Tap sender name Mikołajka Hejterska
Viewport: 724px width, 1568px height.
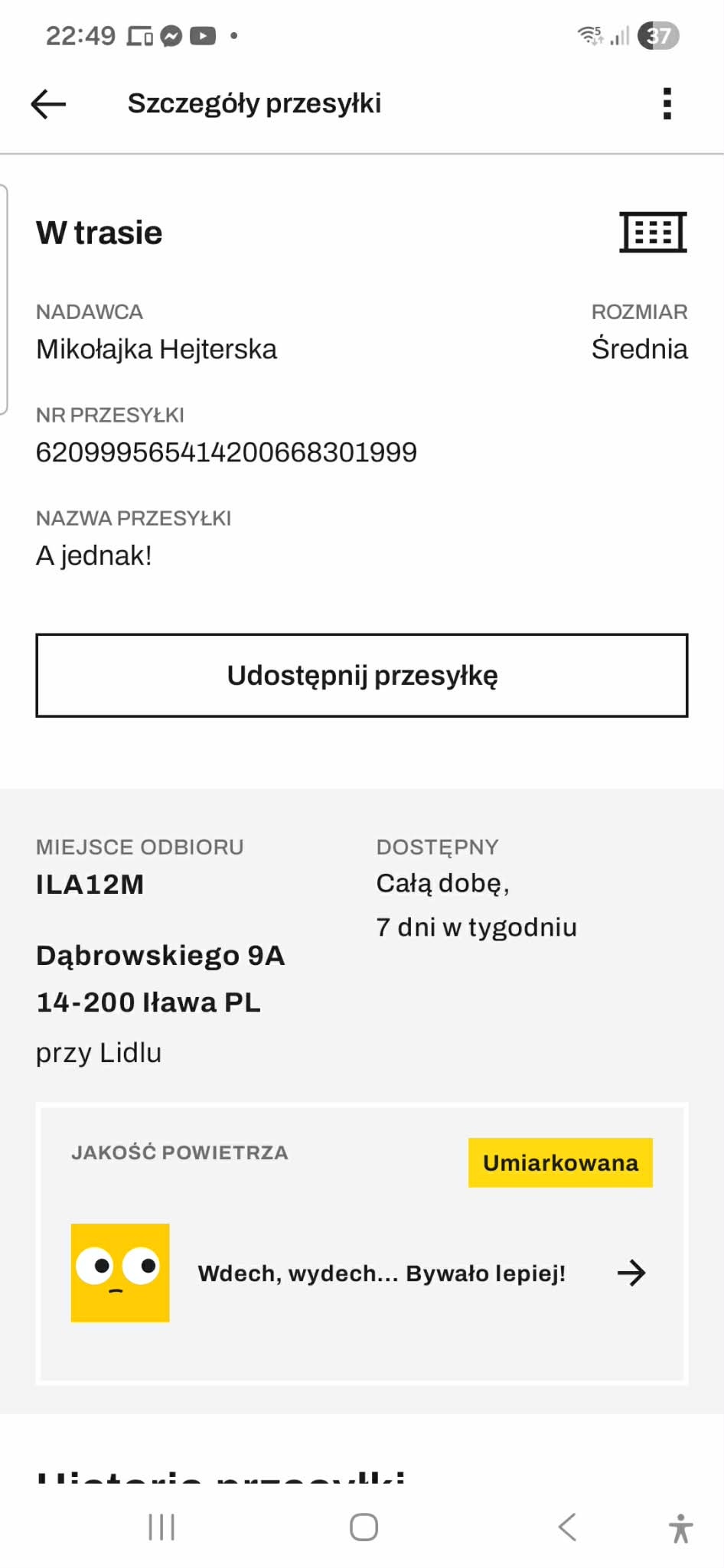tap(158, 349)
